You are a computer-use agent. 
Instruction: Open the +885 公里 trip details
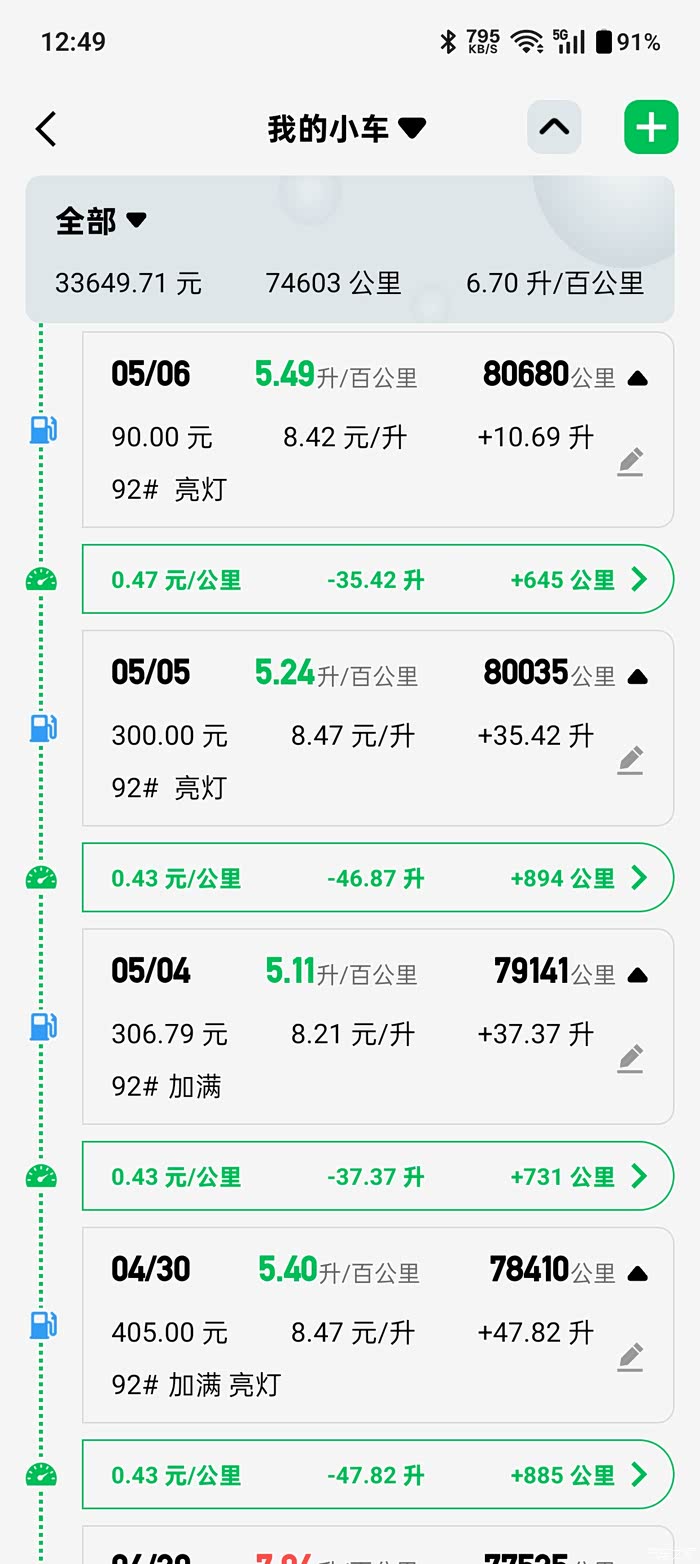[x=378, y=1474]
